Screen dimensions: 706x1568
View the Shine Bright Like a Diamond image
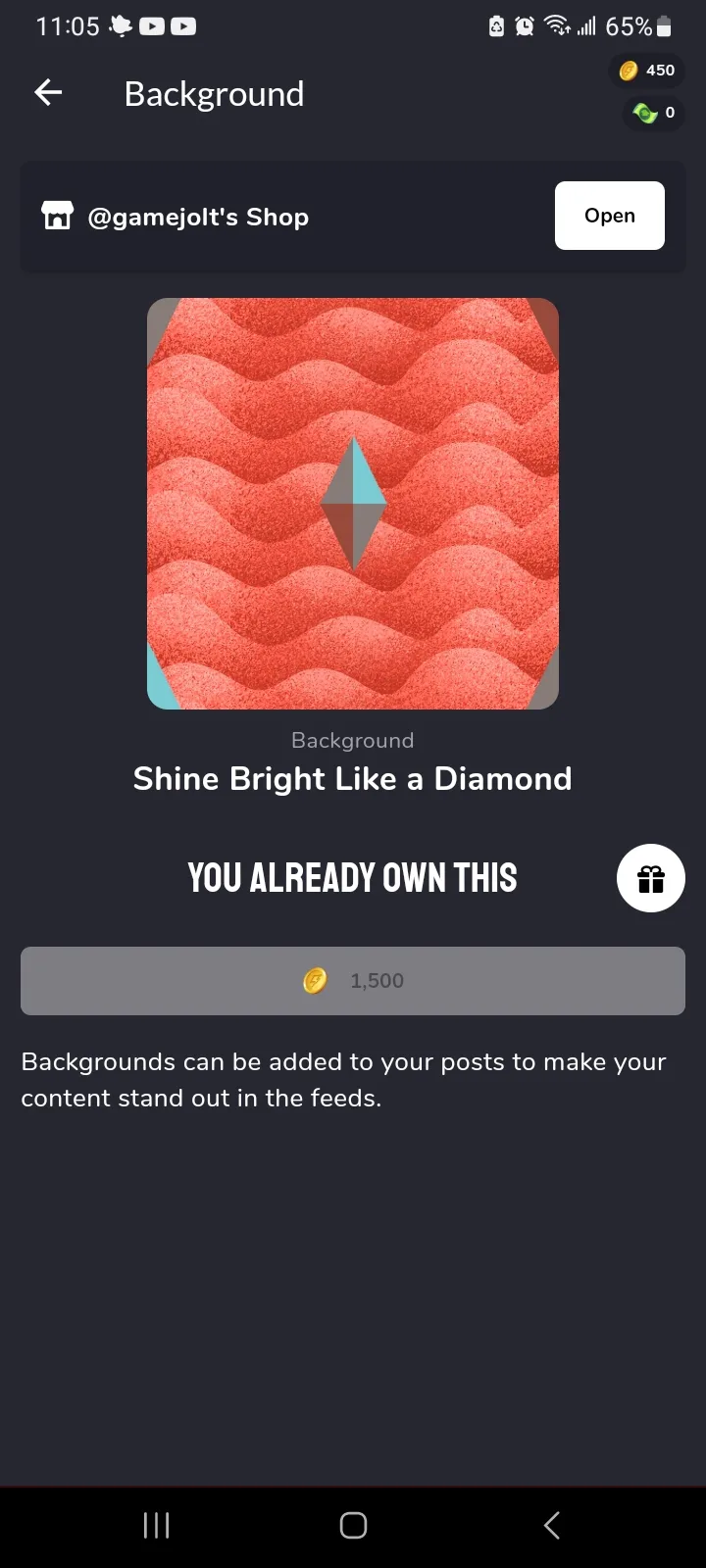click(x=353, y=503)
